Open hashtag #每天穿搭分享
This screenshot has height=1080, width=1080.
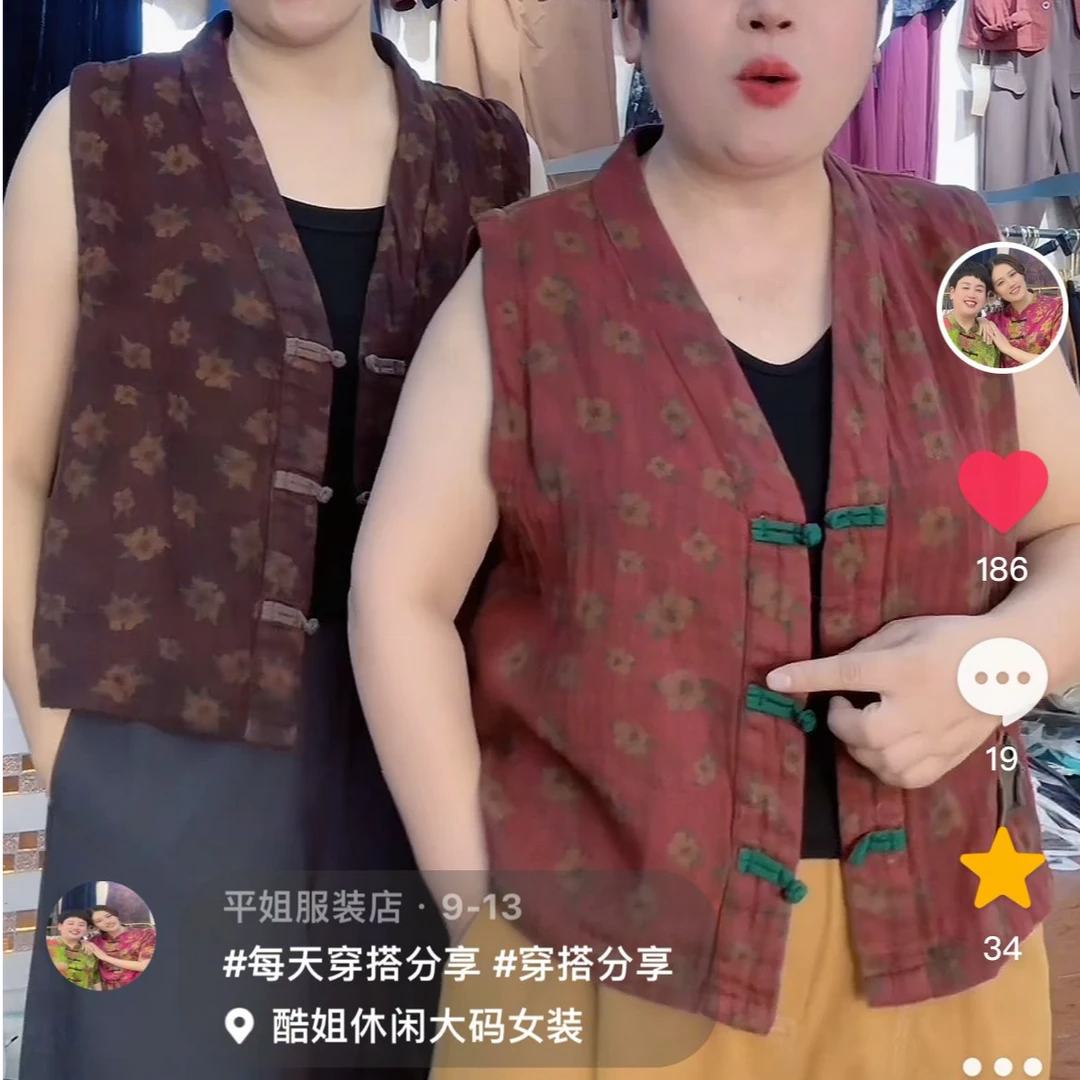(353, 965)
